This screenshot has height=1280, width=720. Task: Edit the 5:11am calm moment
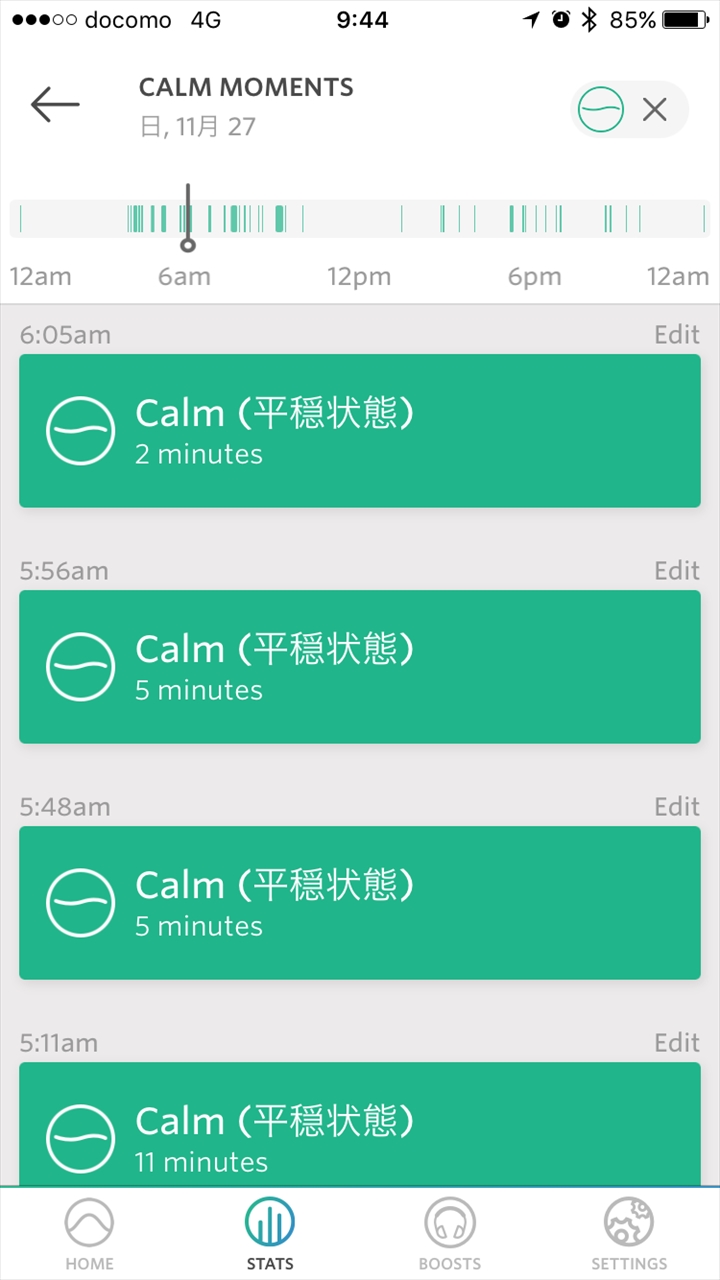[677, 1043]
